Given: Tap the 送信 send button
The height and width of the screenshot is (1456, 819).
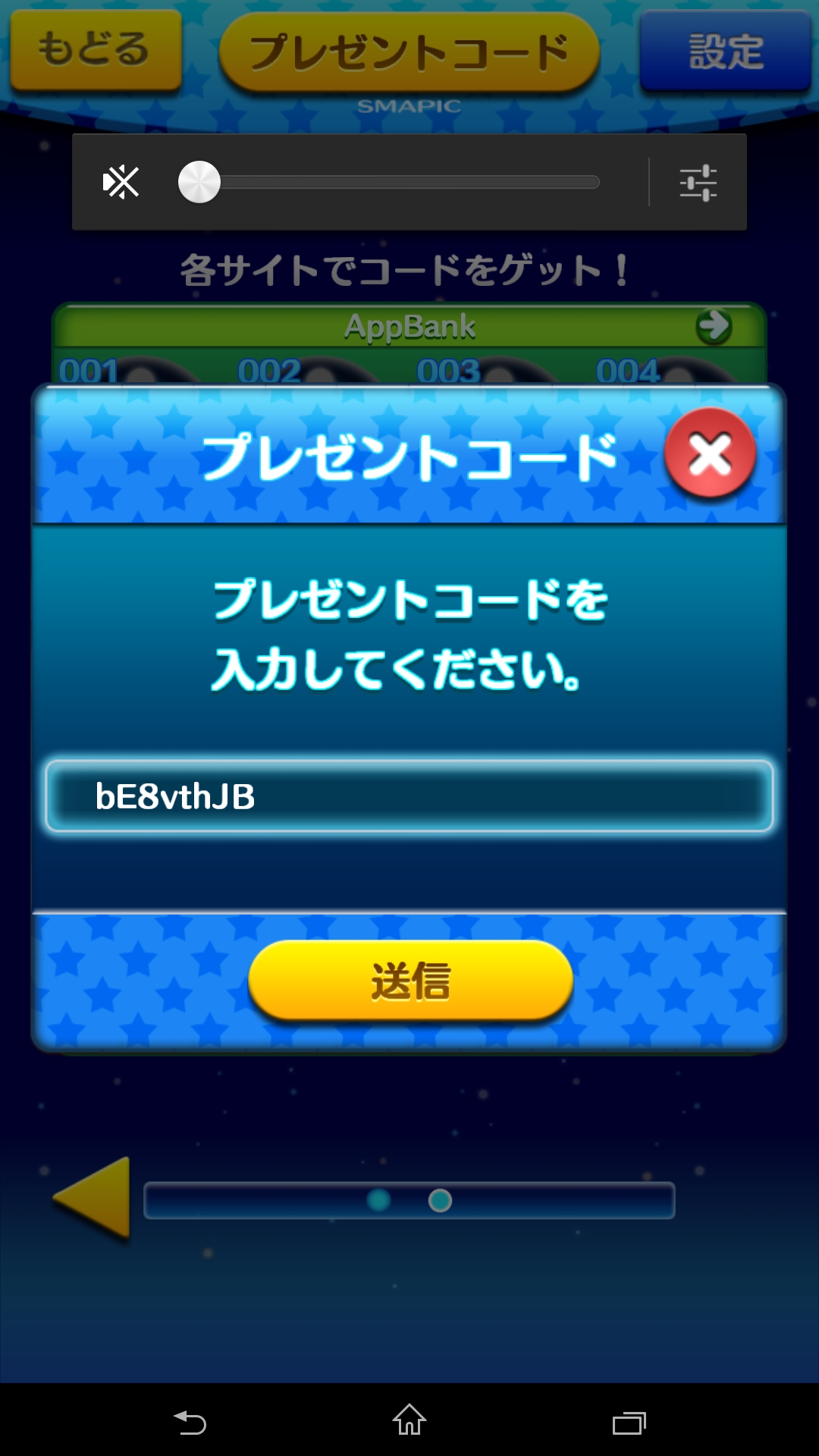Looking at the screenshot, I should coord(410,980).
